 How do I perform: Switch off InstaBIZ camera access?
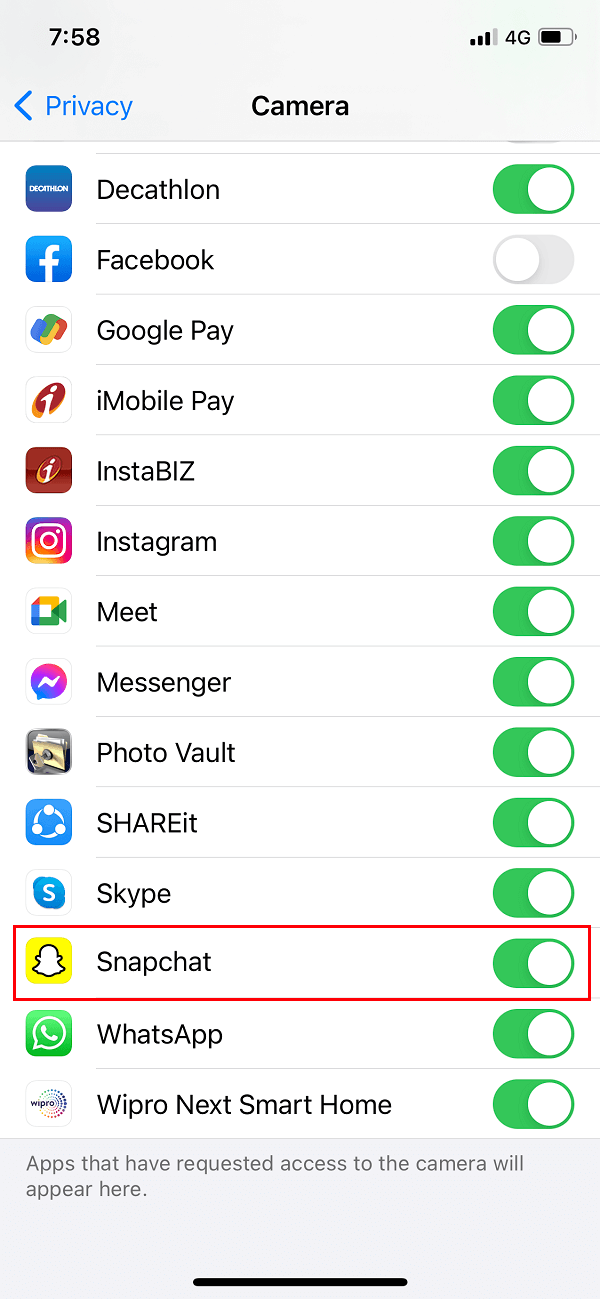tap(533, 472)
